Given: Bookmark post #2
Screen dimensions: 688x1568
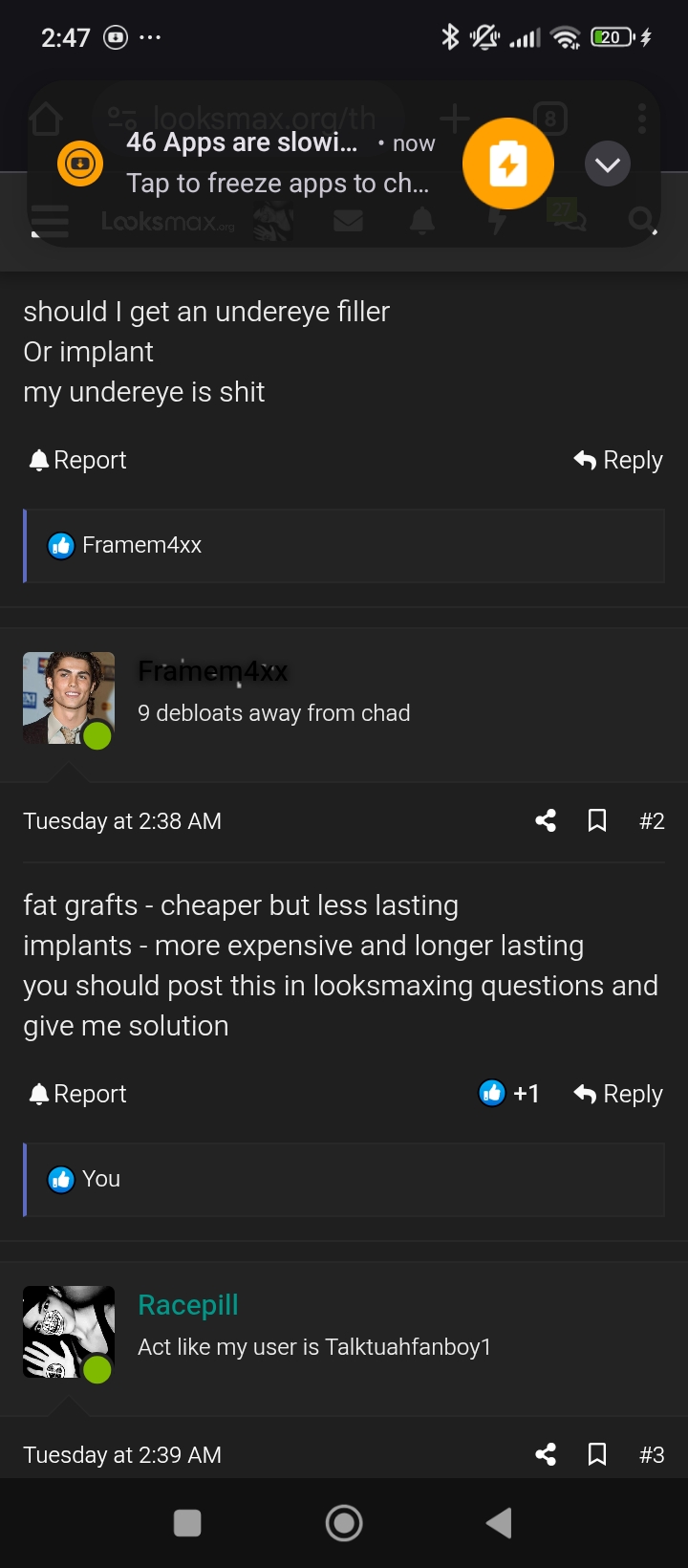Looking at the screenshot, I should click(597, 820).
